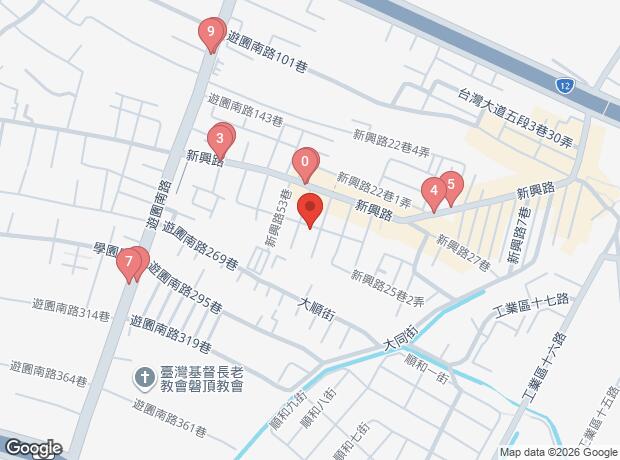620x460 pixels.
Task: Select map marker number 4
Action: click(434, 193)
